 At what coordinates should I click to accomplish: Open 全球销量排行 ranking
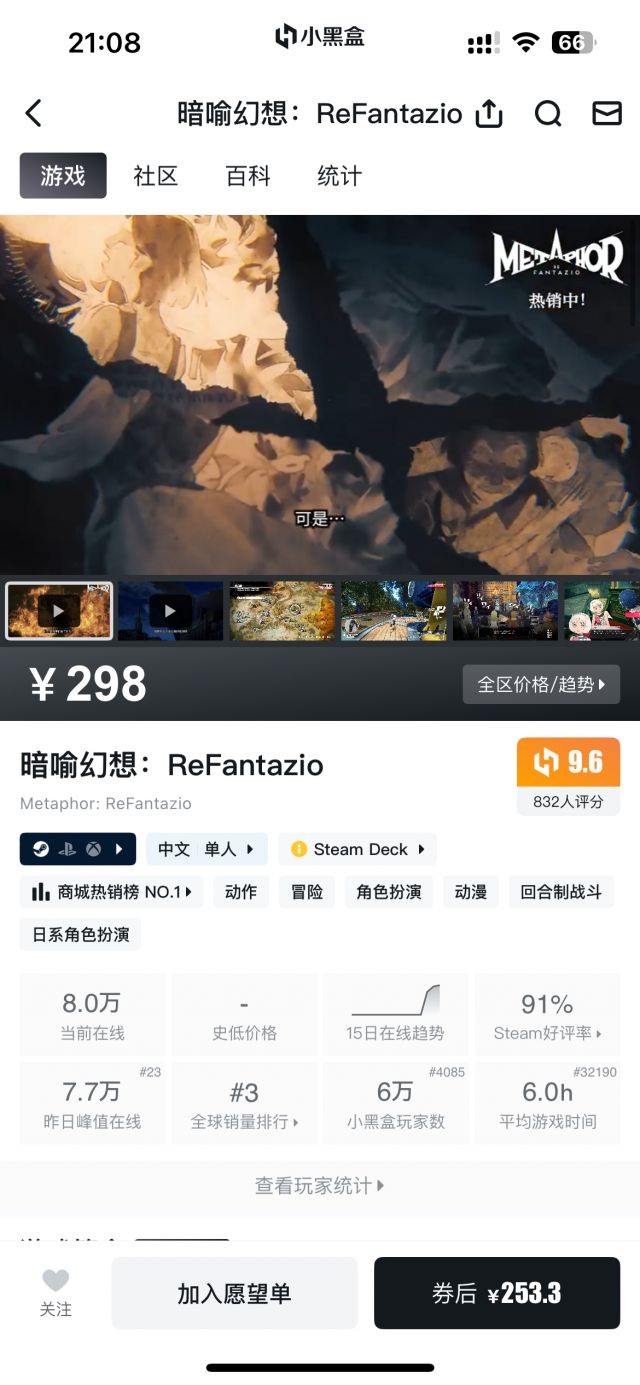coord(245,1104)
